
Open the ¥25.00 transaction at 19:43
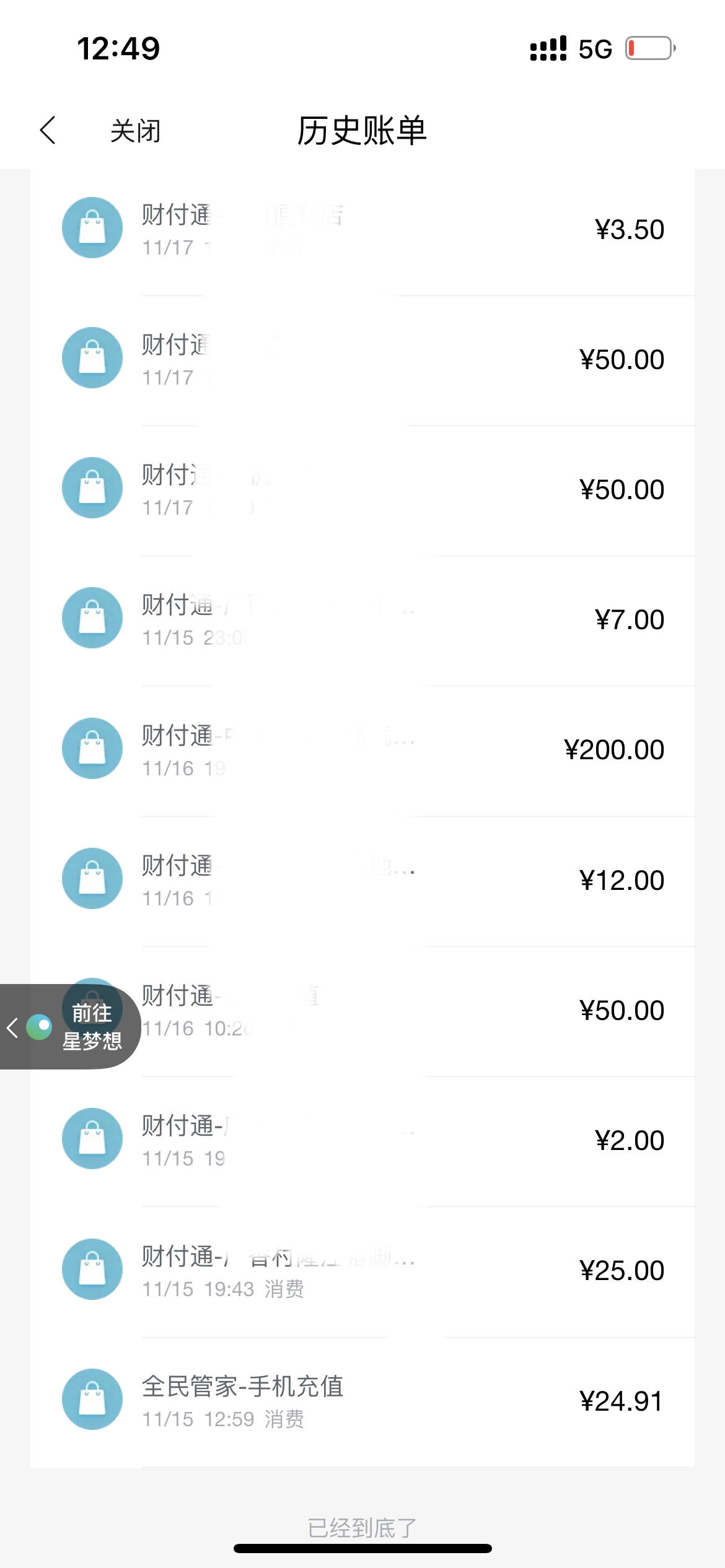[362, 1271]
